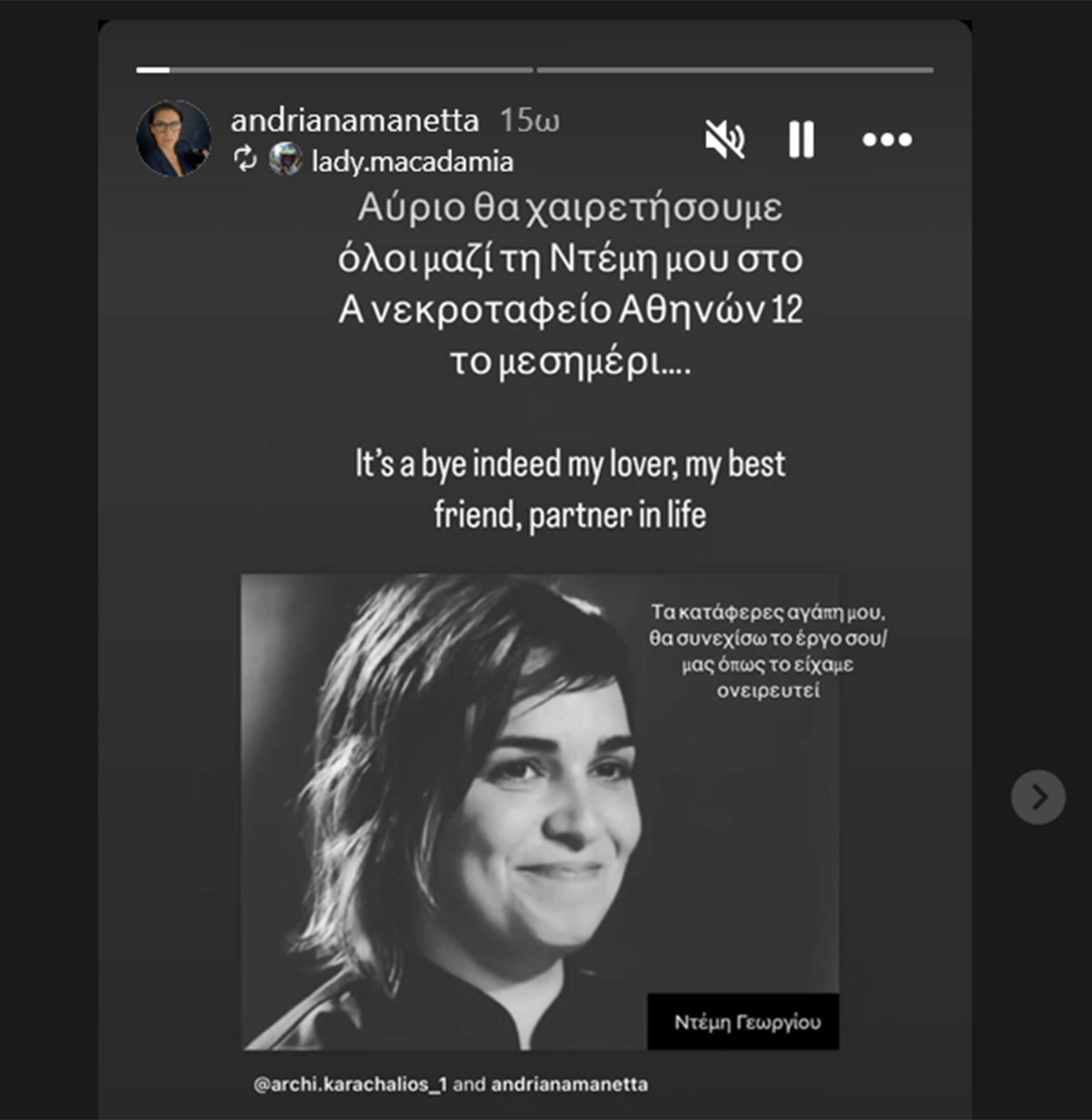This screenshot has width=1092, height=1120.
Task: Open the andrianamanetta username
Action: [354, 120]
